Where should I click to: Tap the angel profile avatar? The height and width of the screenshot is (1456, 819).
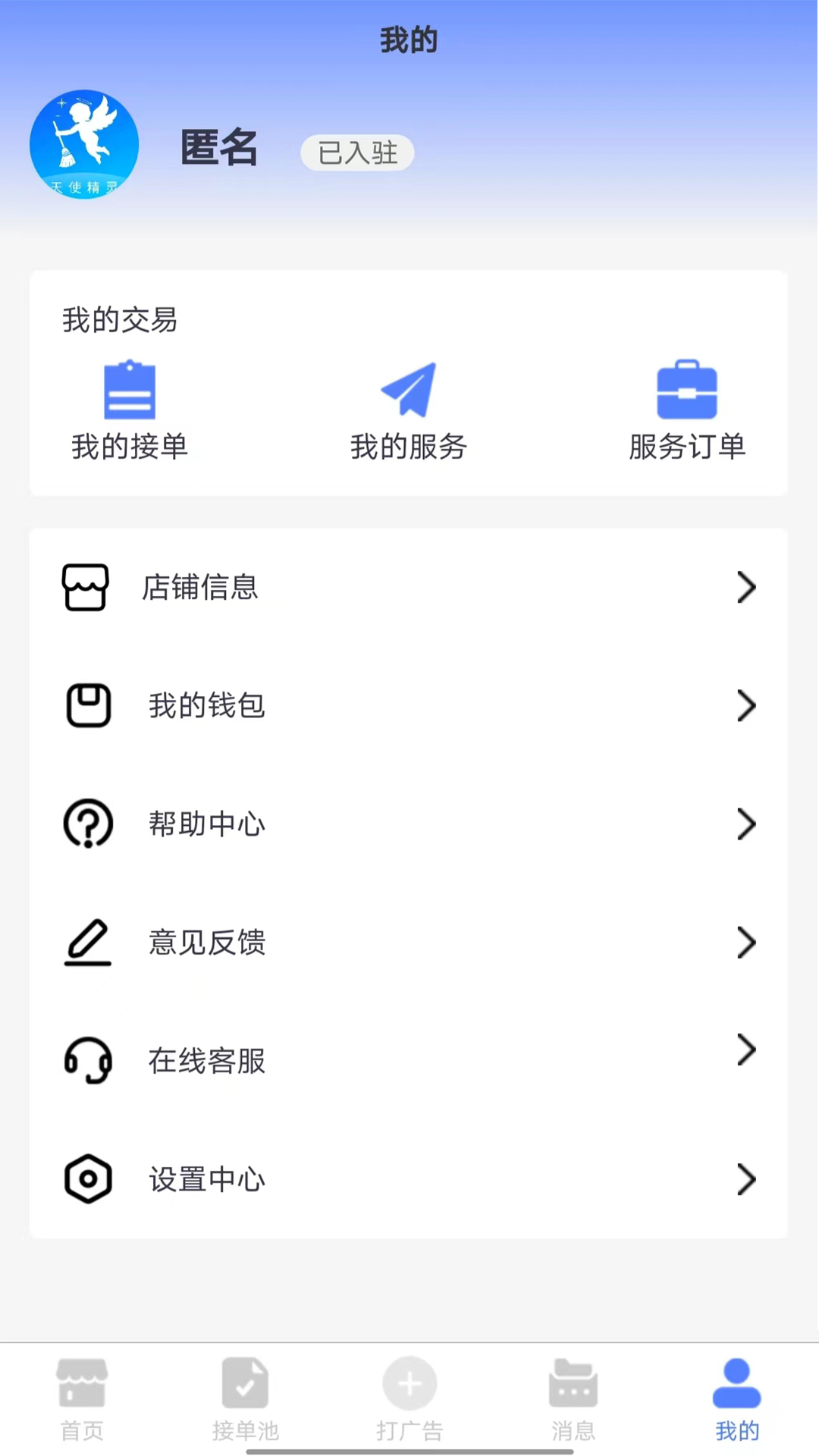click(83, 144)
